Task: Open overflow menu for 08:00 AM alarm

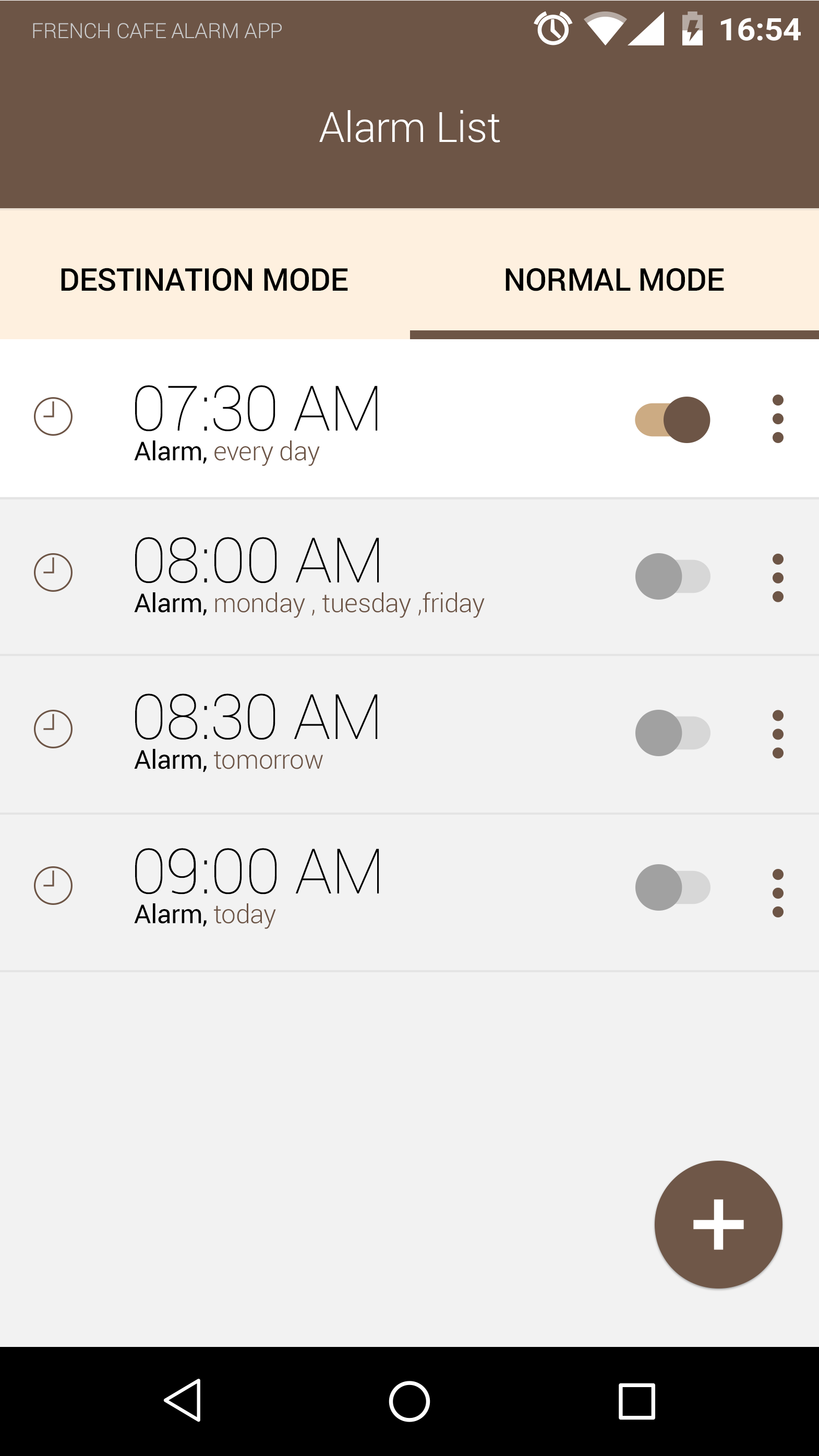Action: click(x=777, y=578)
